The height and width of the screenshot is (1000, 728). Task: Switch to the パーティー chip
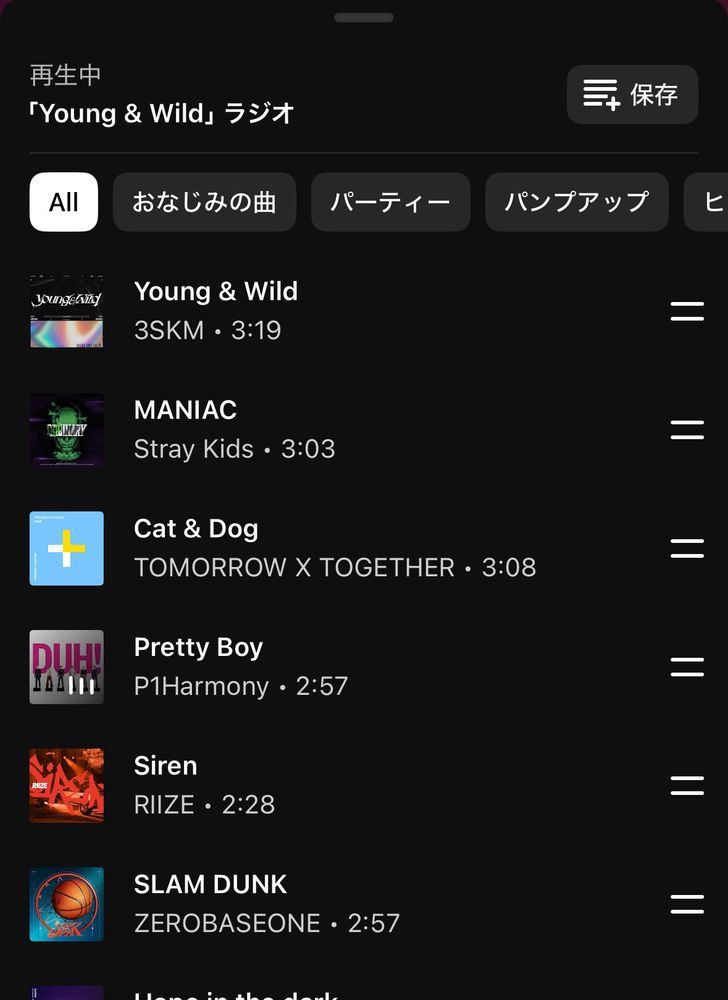390,202
